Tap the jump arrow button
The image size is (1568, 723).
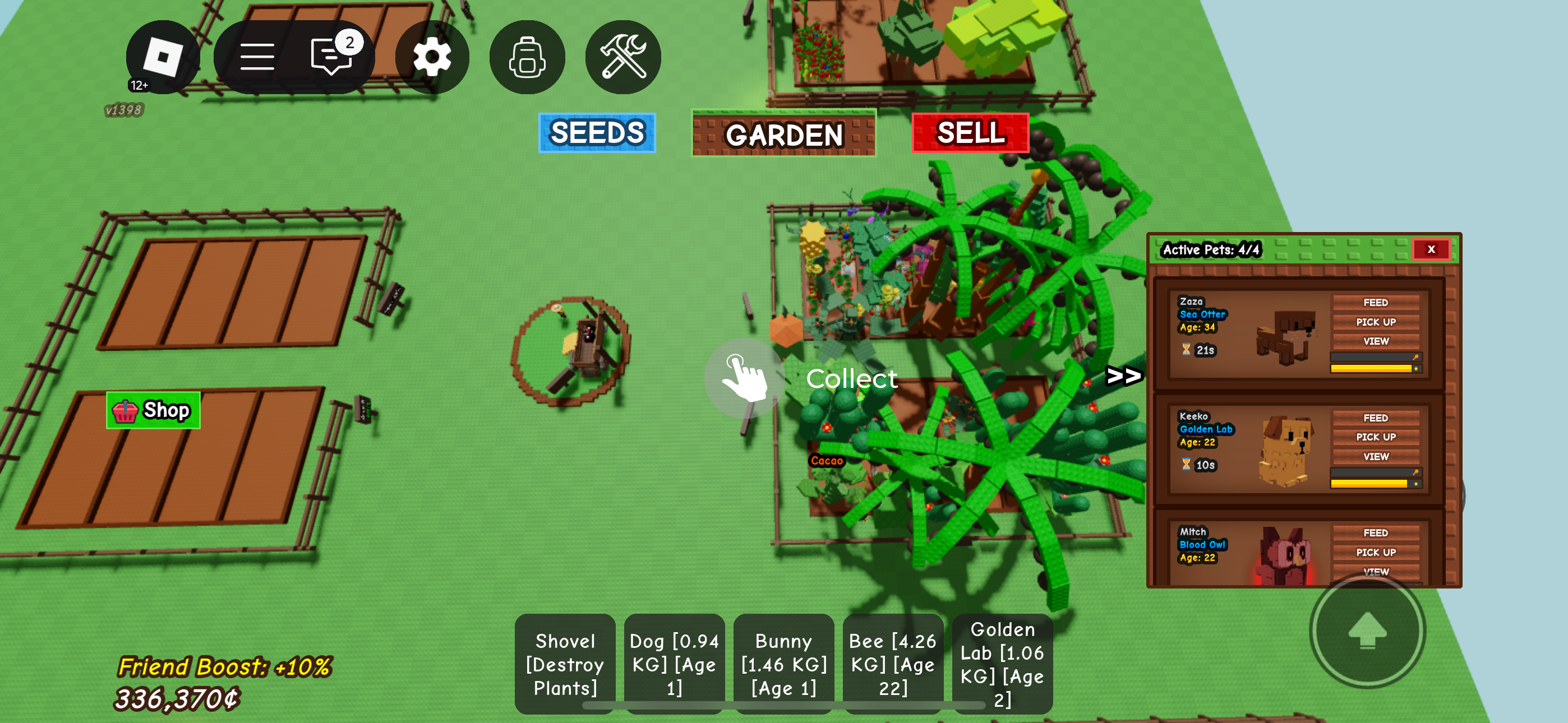click(1367, 631)
